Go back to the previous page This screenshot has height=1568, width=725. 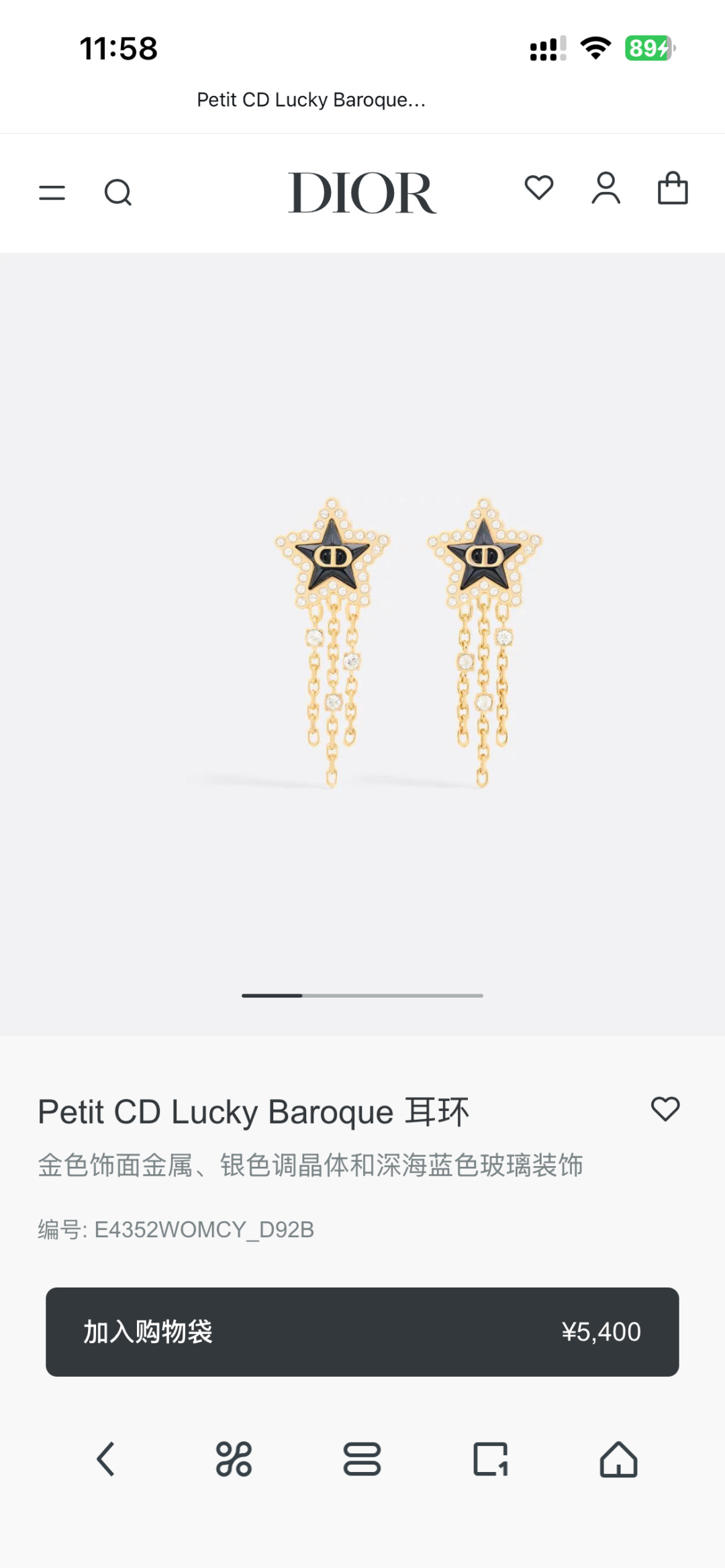106,1459
